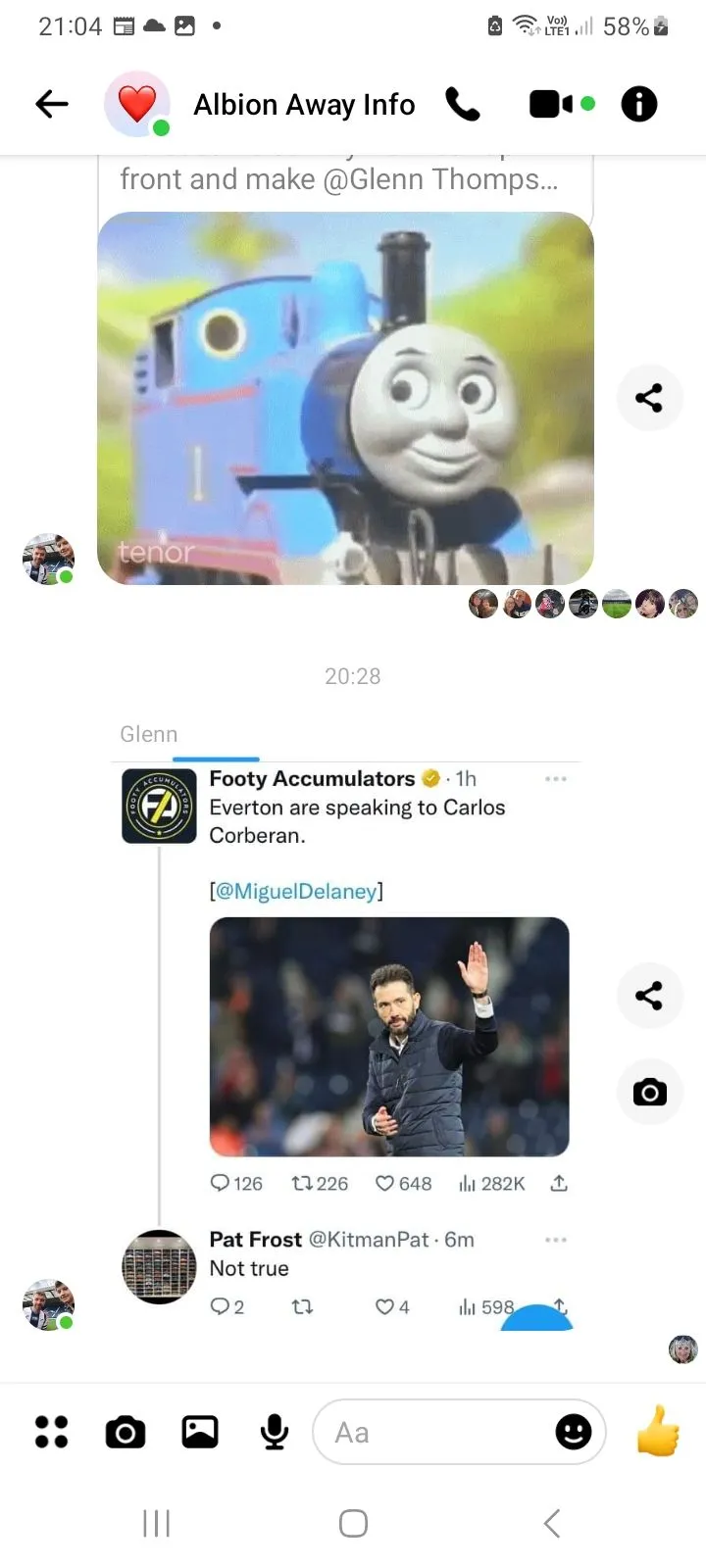Open the chat info details
The height and width of the screenshot is (1568, 706).
639,104
